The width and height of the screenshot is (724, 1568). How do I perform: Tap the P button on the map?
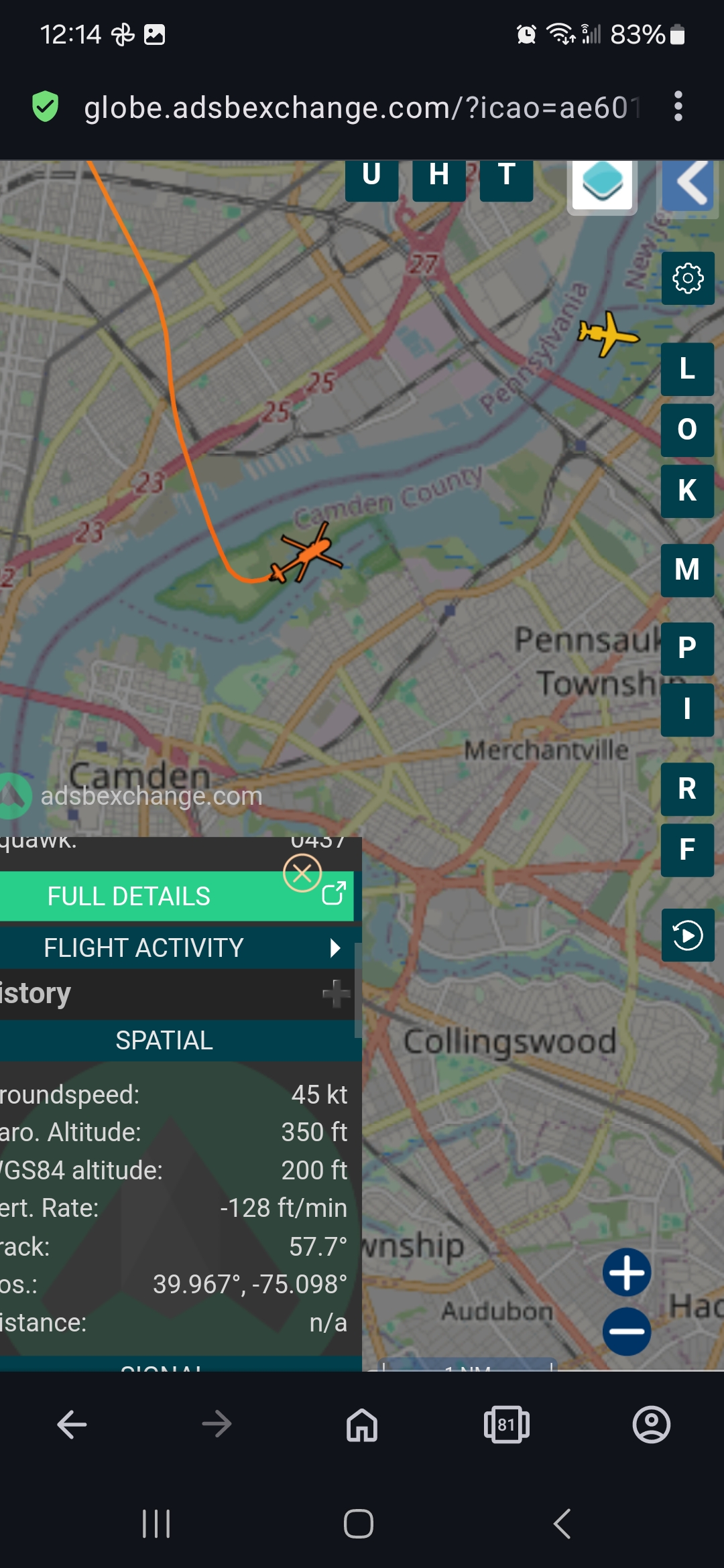pyautogui.click(x=688, y=649)
